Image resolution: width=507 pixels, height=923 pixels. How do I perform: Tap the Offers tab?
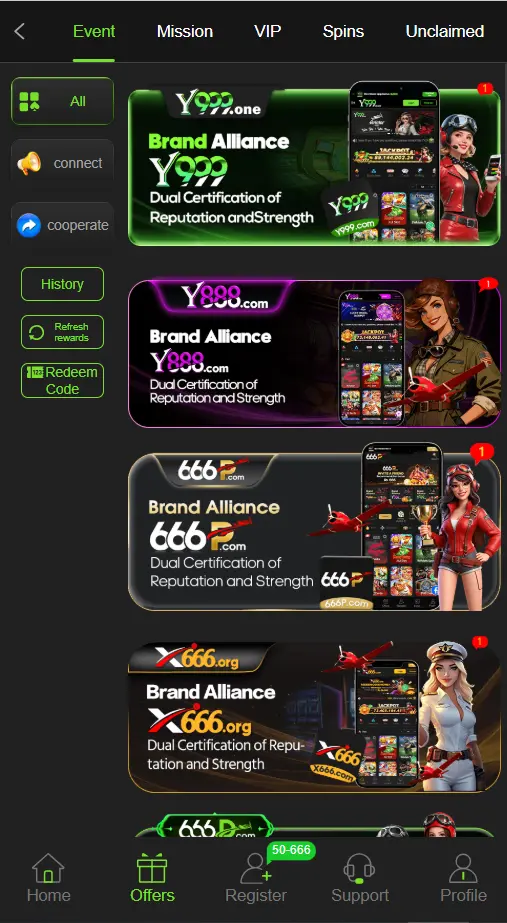(152, 878)
